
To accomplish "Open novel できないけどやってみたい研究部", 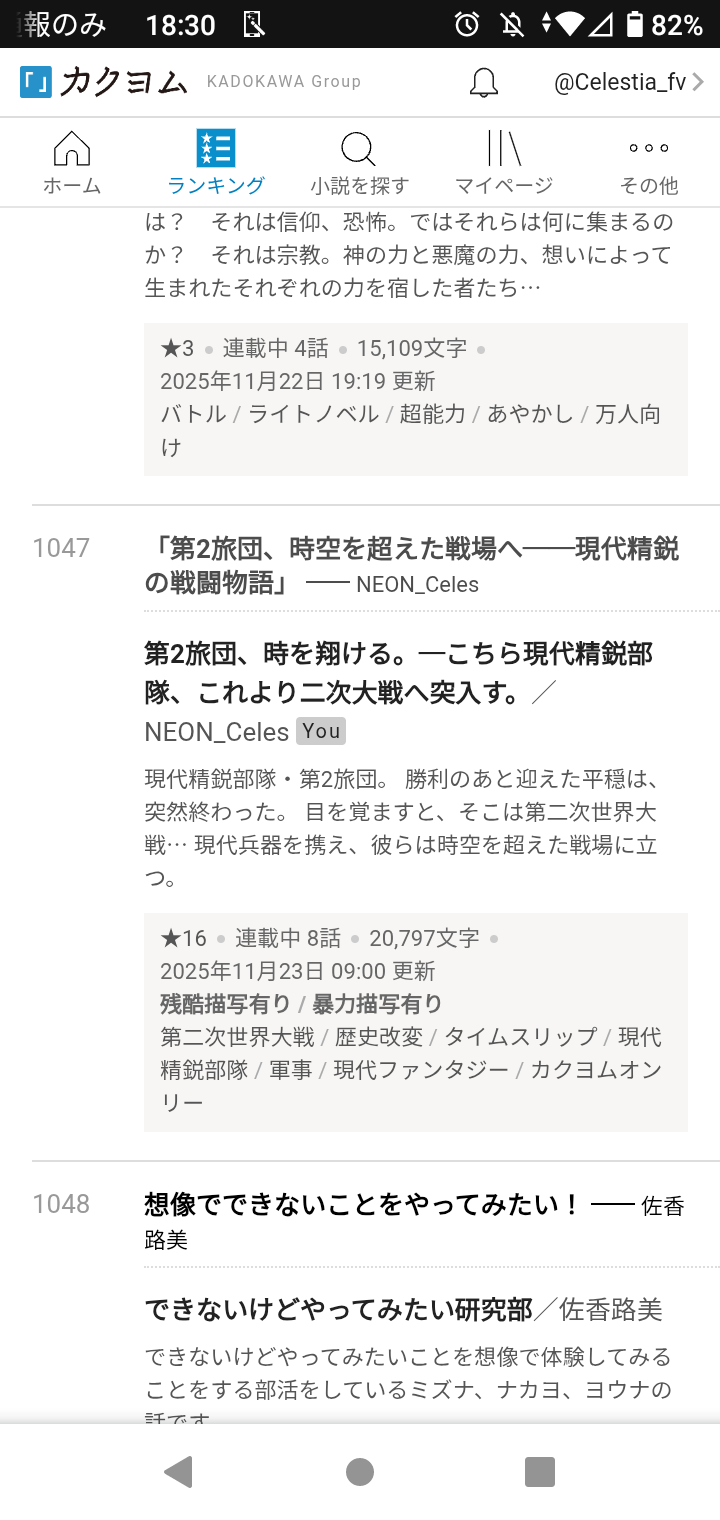I will (338, 1309).
